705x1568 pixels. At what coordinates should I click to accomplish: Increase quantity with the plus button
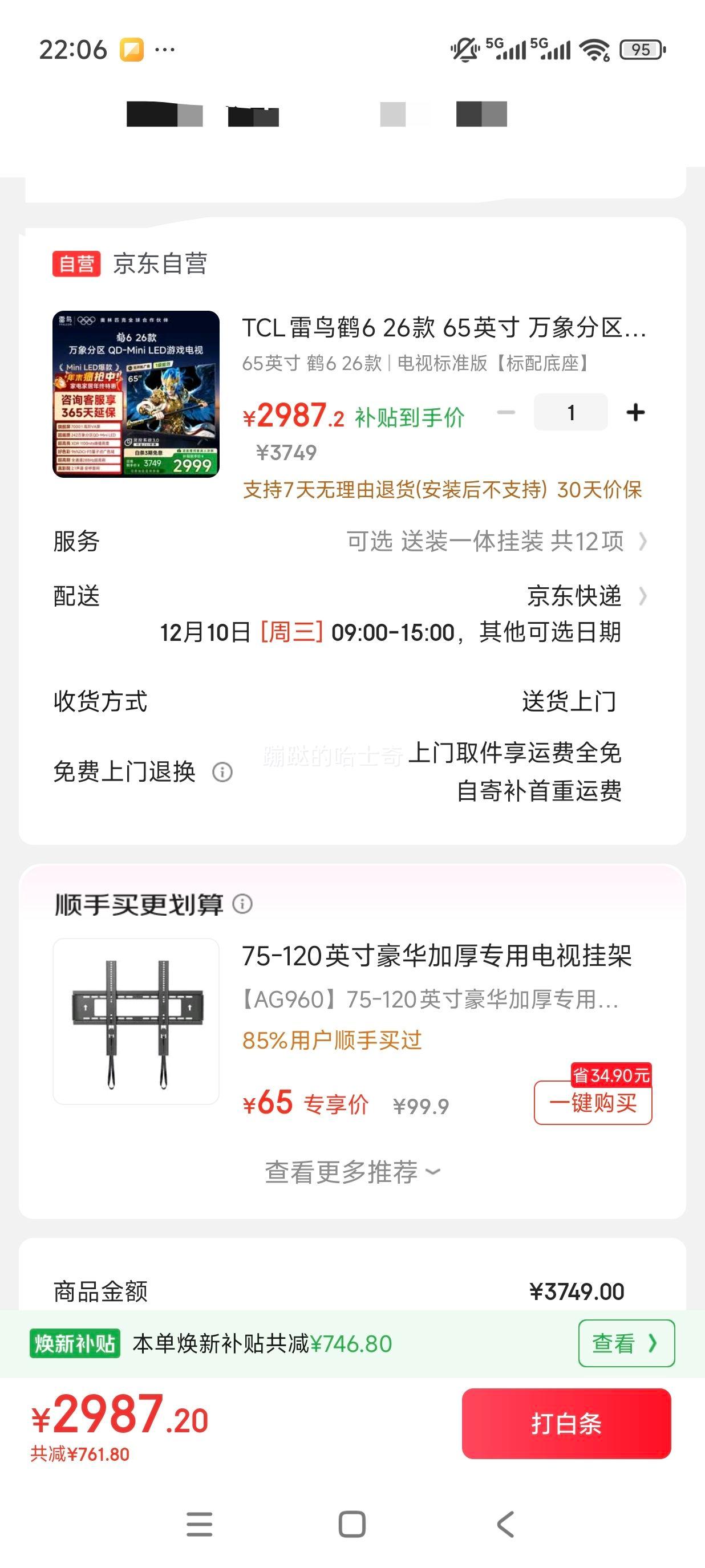(x=637, y=412)
